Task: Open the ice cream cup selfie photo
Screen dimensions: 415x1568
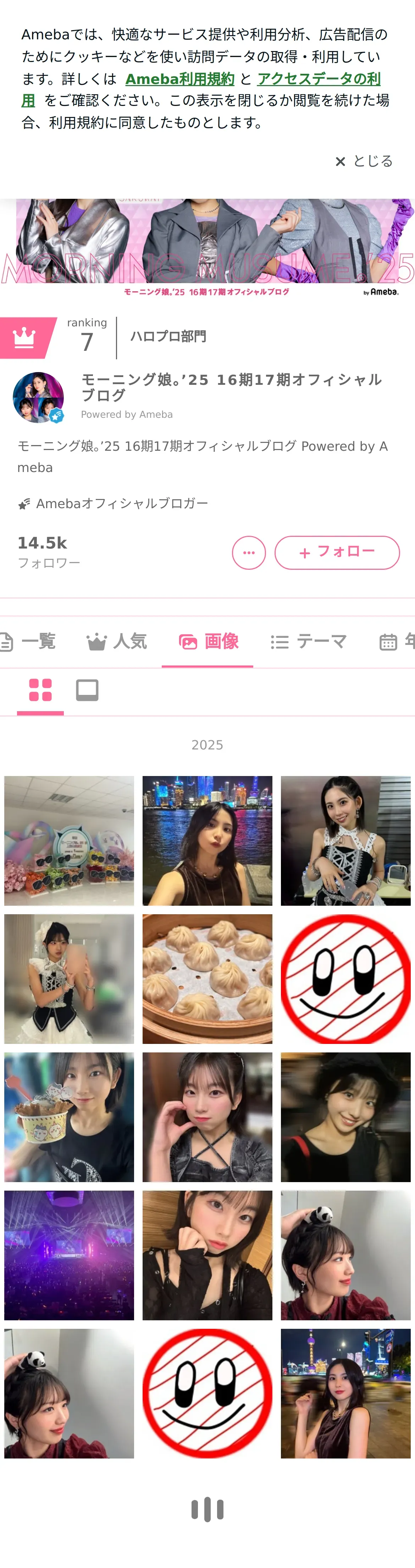Action: [69, 1117]
